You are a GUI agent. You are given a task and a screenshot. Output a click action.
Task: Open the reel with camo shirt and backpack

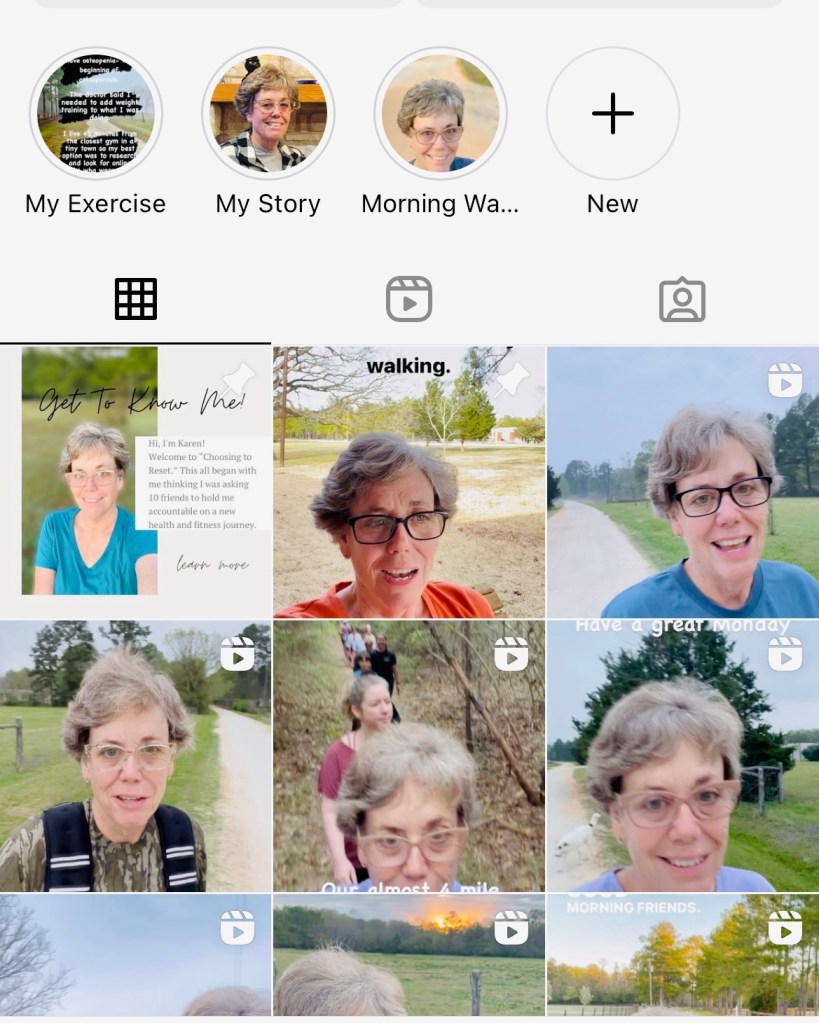pyautogui.click(x=136, y=756)
